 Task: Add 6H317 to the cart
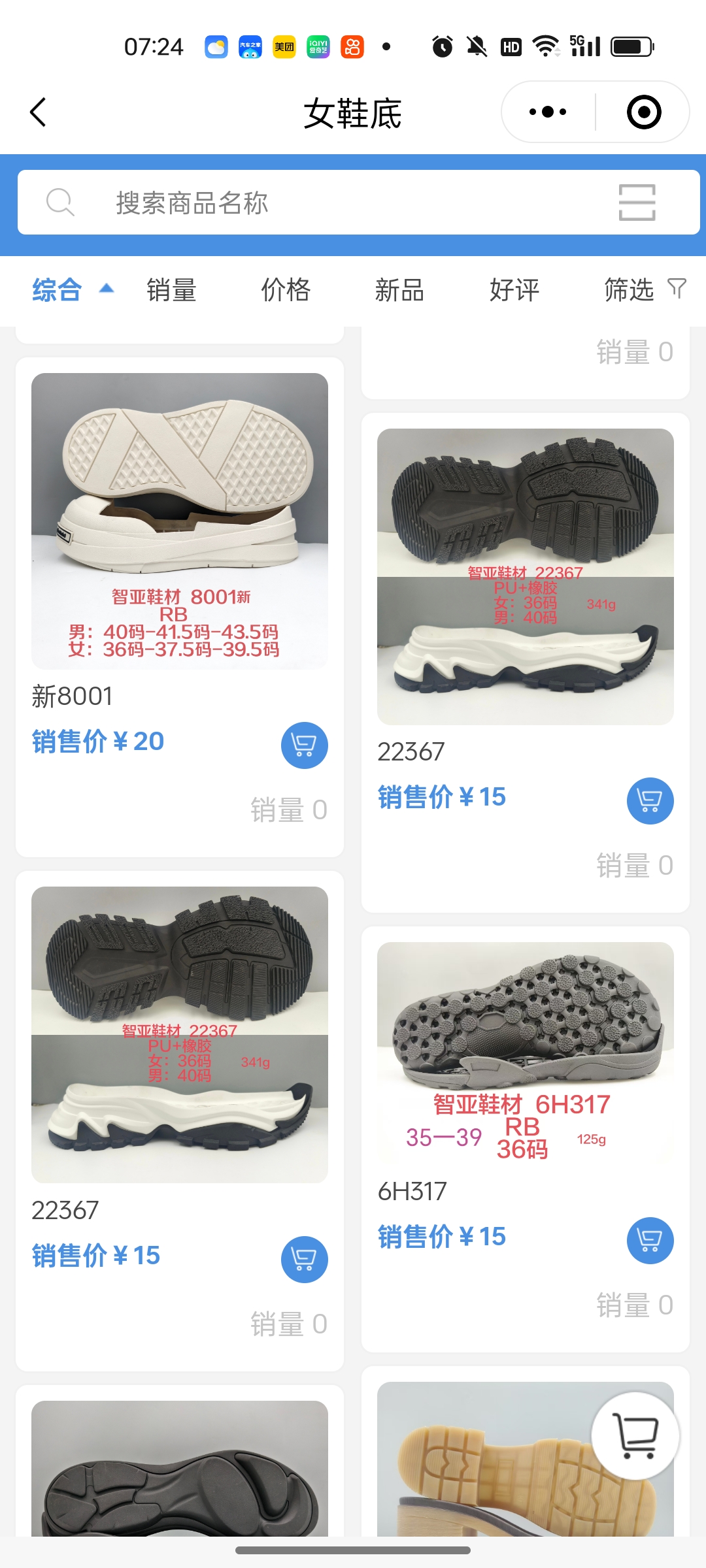click(x=650, y=1240)
